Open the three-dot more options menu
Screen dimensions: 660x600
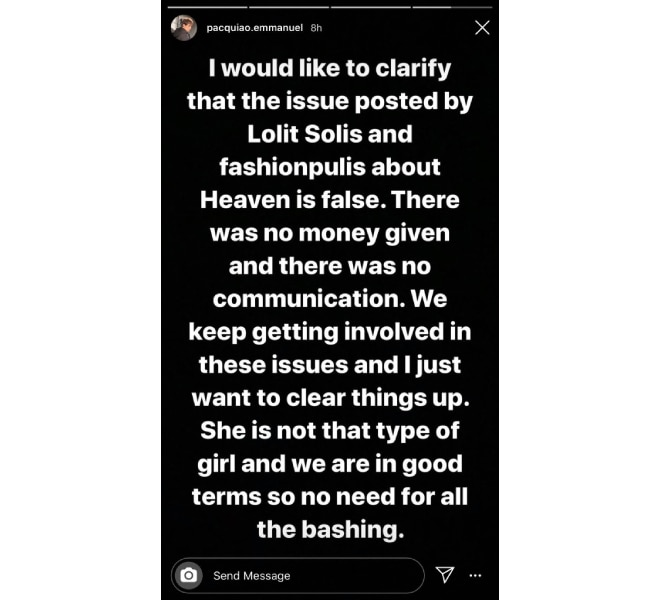click(x=476, y=575)
